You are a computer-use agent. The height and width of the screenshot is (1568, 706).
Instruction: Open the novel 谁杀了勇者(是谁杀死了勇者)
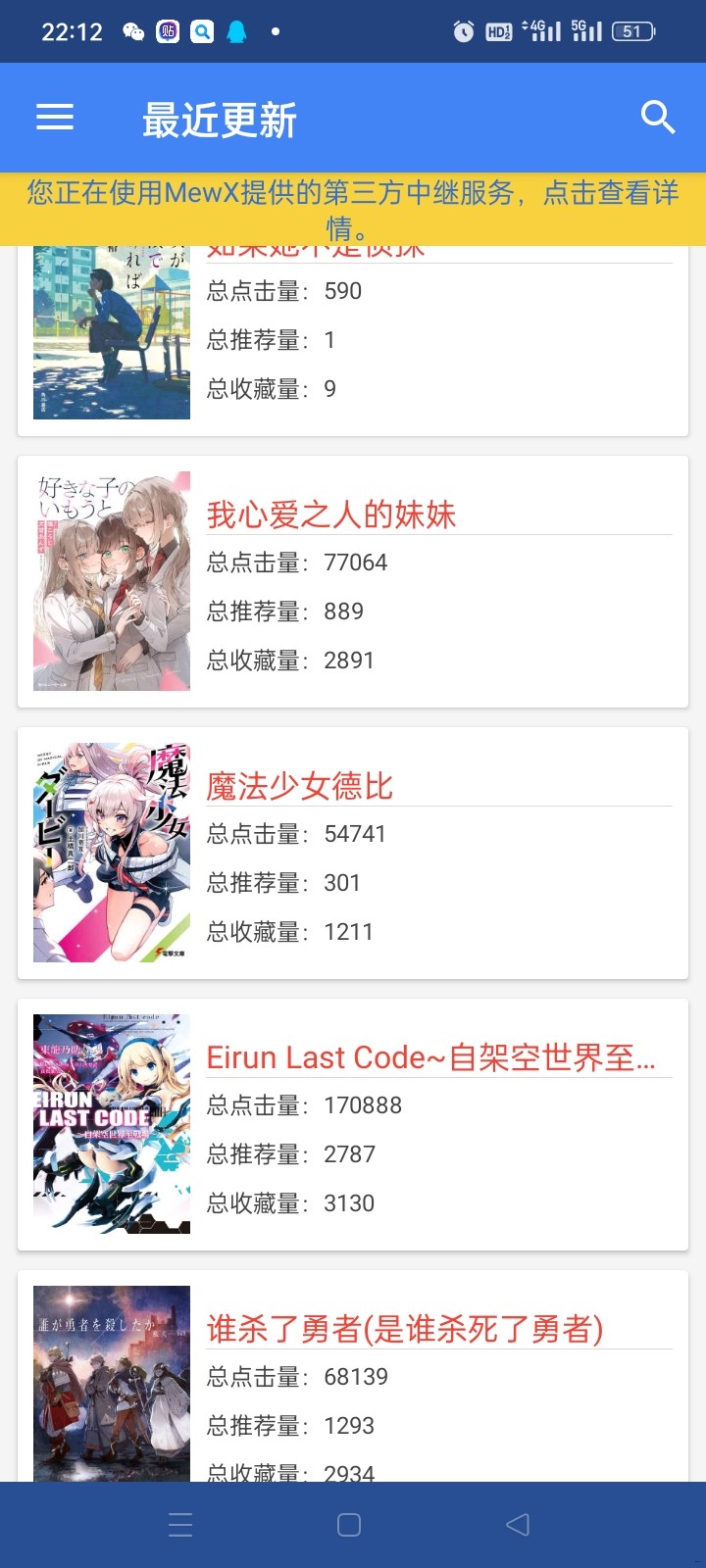coord(353,1377)
